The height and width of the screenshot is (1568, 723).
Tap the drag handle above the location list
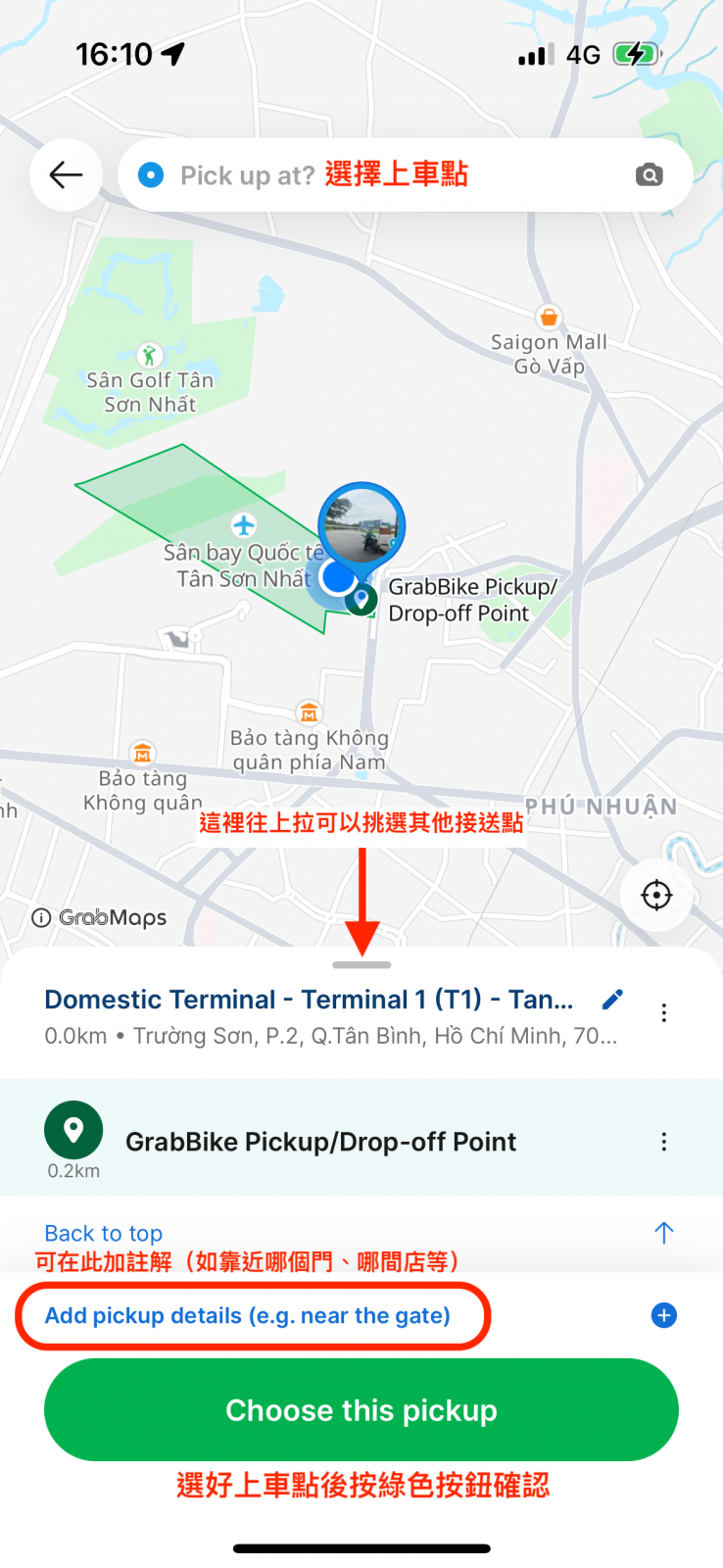click(x=361, y=964)
